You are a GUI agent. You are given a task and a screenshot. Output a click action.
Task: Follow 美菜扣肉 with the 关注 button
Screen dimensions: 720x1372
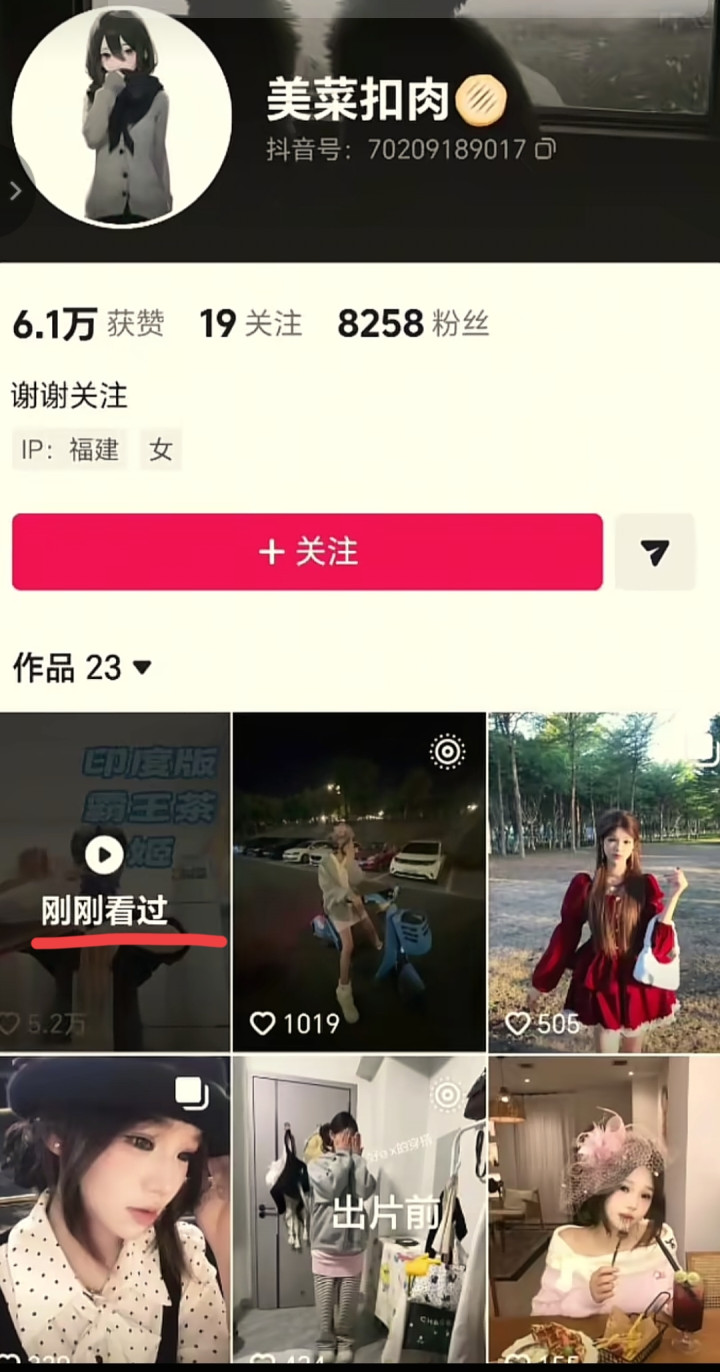(x=307, y=552)
